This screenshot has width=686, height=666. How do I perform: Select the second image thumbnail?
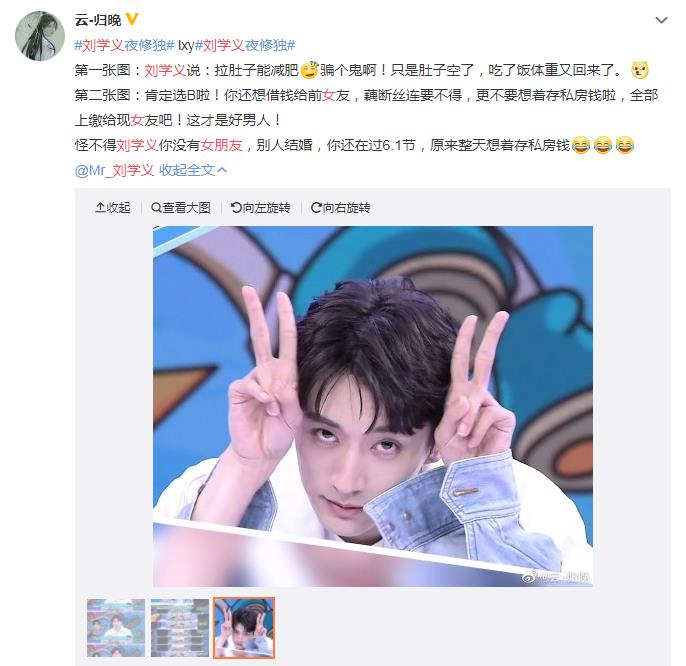(180, 628)
